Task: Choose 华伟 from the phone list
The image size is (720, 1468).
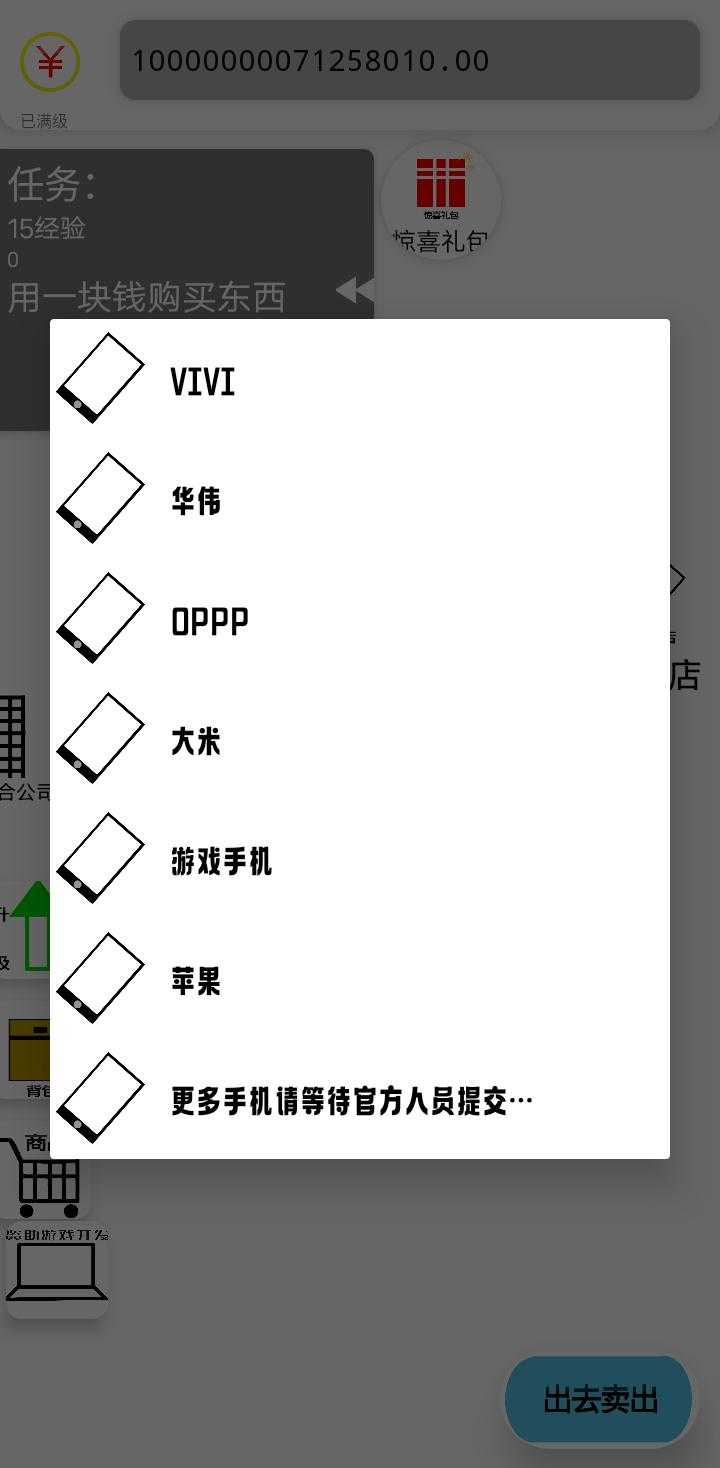Action: (x=360, y=501)
